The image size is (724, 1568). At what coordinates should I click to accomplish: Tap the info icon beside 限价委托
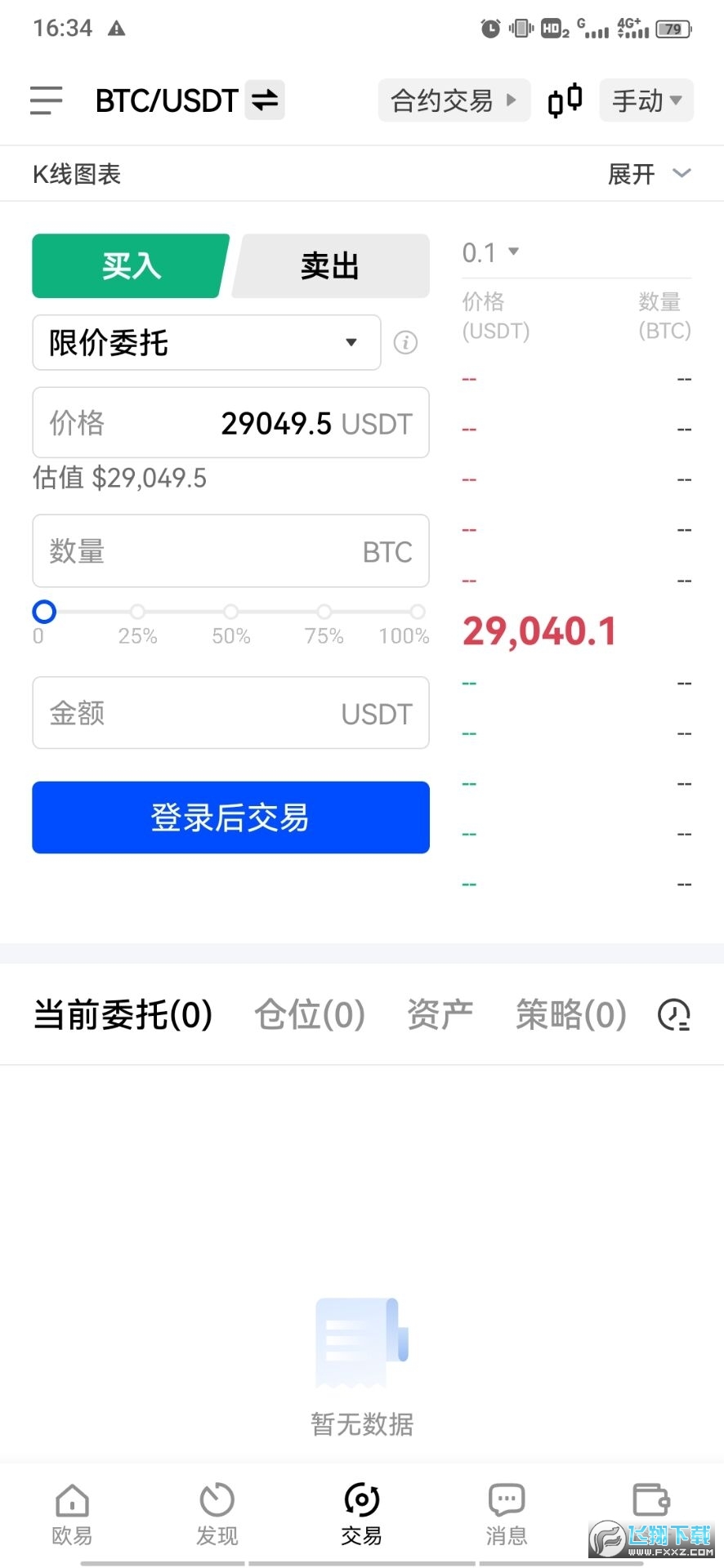pyautogui.click(x=405, y=343)
